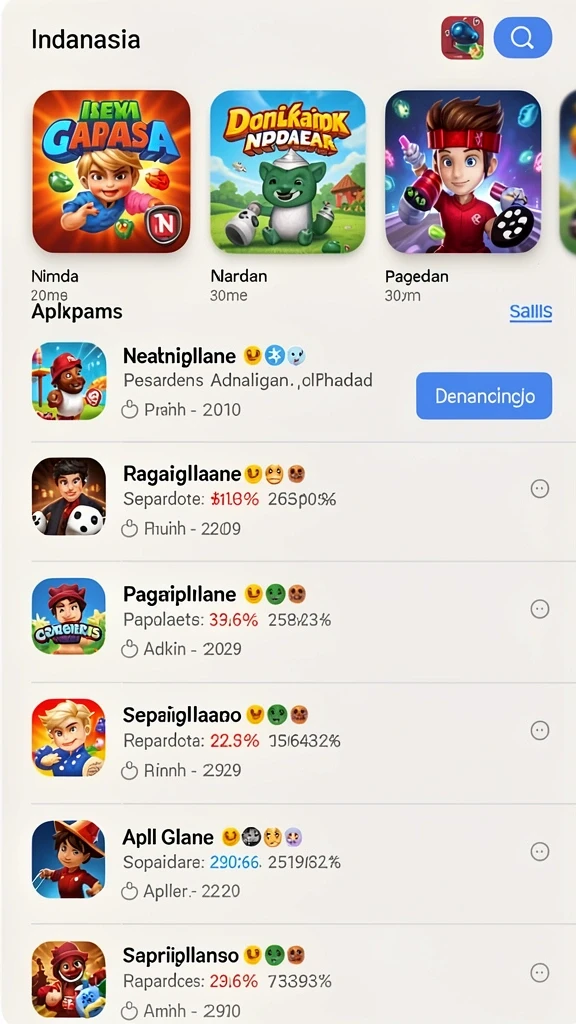Tap the Sallls link
This screenshot has height=1024, width=576.
530,312
